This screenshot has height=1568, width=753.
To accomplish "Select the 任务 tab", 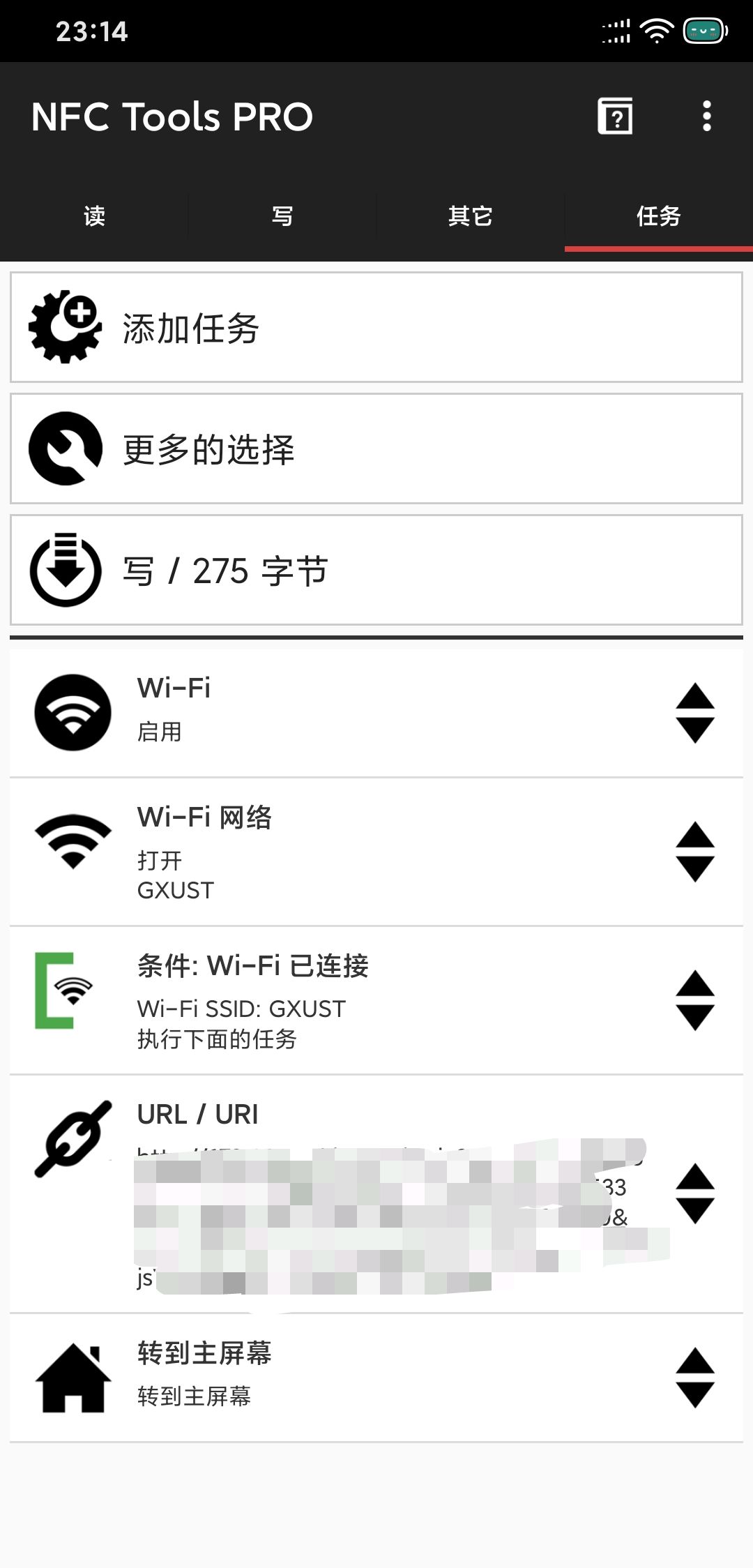I will tap(658, 216).
